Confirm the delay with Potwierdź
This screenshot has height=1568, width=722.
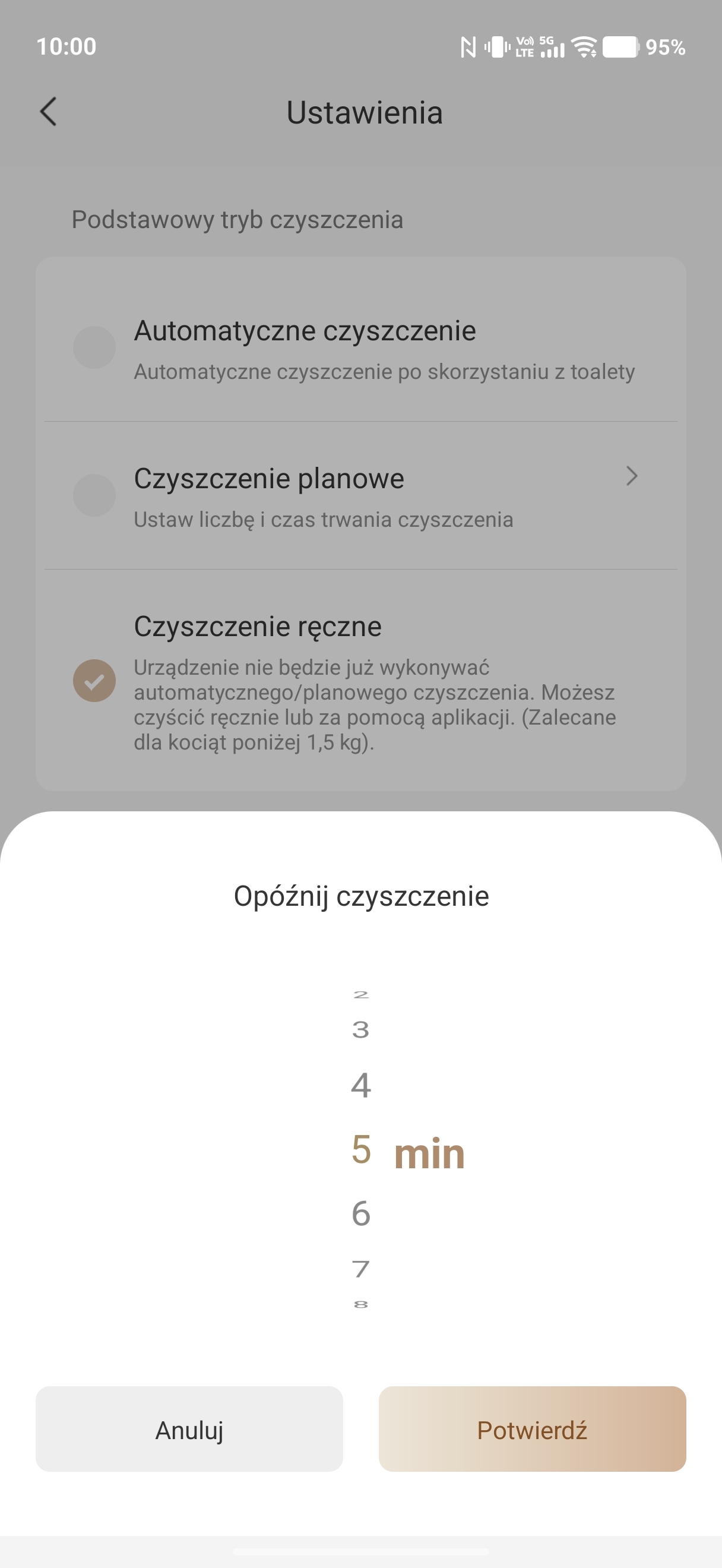(x=531, y=1429)
